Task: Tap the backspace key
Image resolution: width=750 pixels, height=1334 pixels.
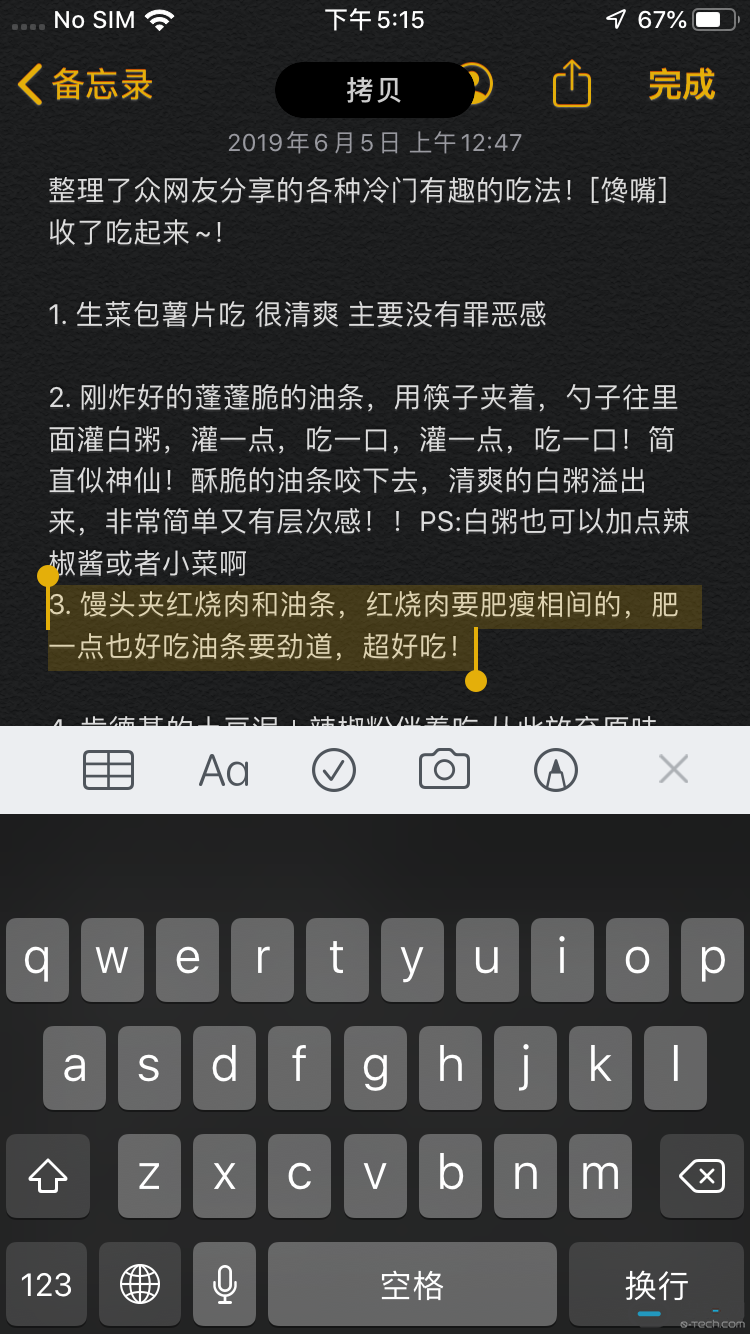Action: pyautogui.click(x=701, y=1176)
